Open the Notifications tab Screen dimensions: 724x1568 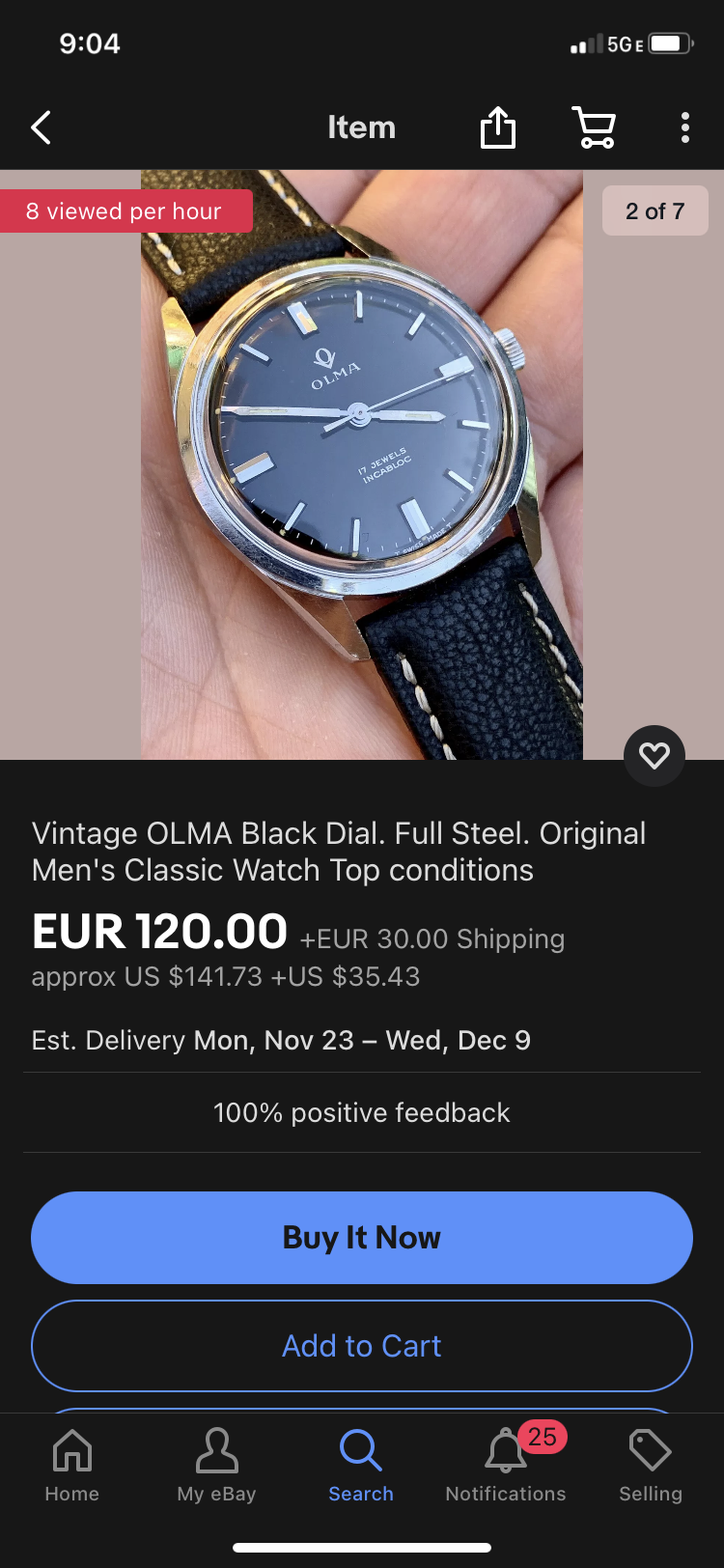(x=506, y=1465)
